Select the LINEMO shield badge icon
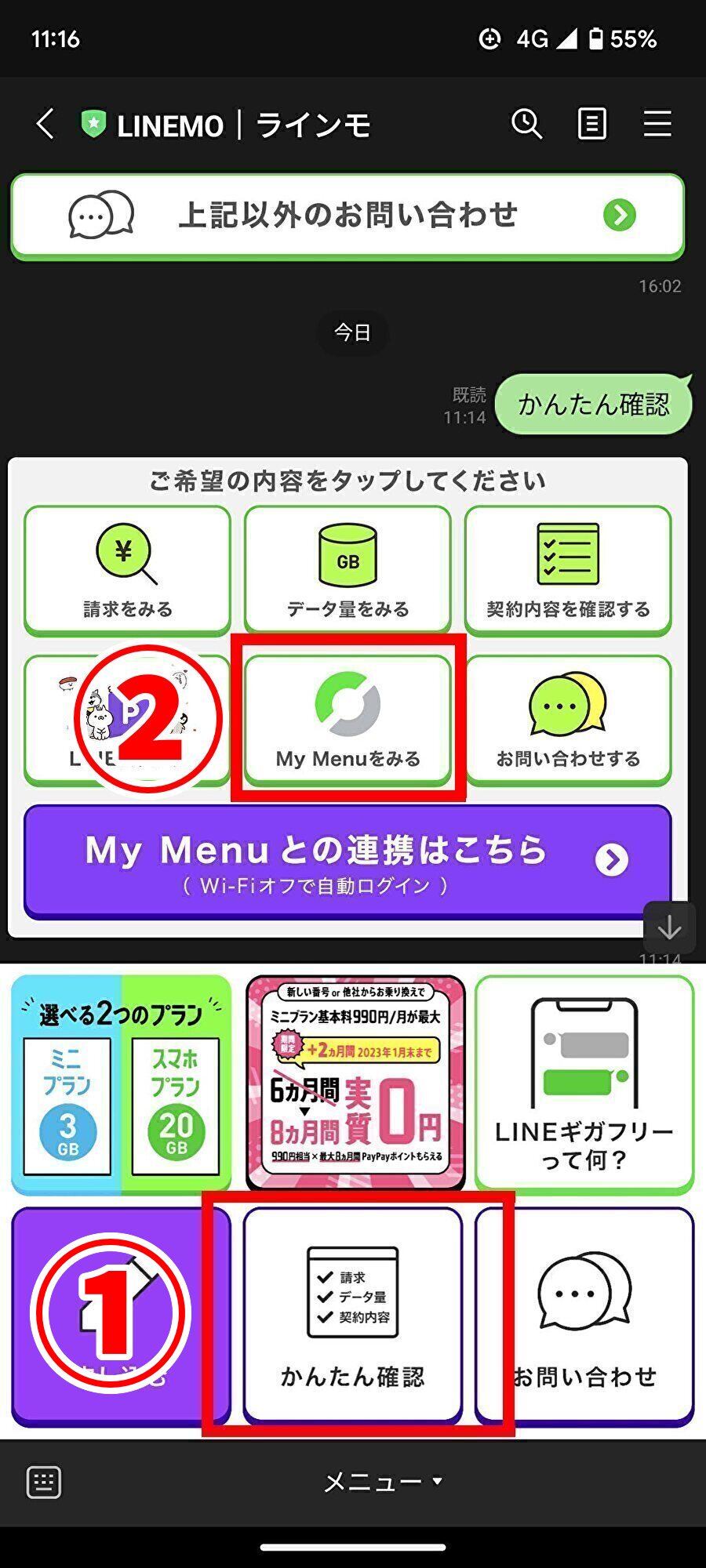Screen dimensions: 706x1568 93,124
